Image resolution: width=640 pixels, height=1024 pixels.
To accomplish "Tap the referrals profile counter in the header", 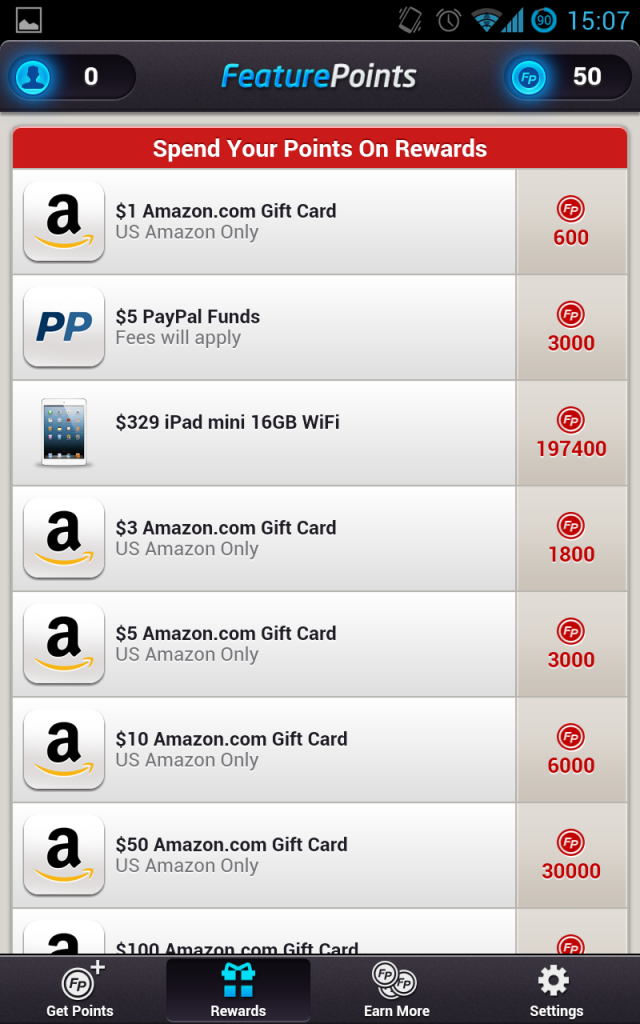I will [x=71, y=76].
